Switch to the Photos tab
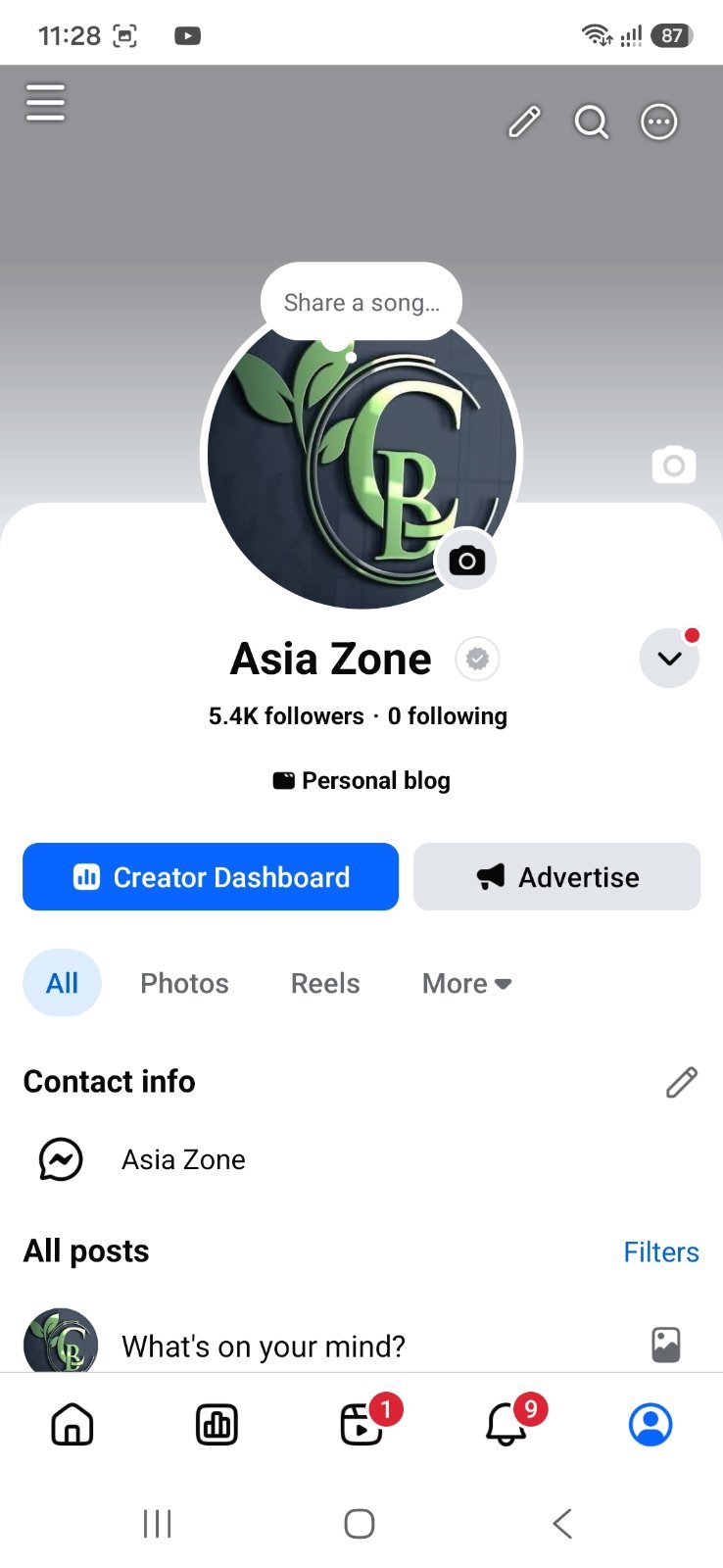The width and height of the screenshot is (723, 1568). pos(184,983)
